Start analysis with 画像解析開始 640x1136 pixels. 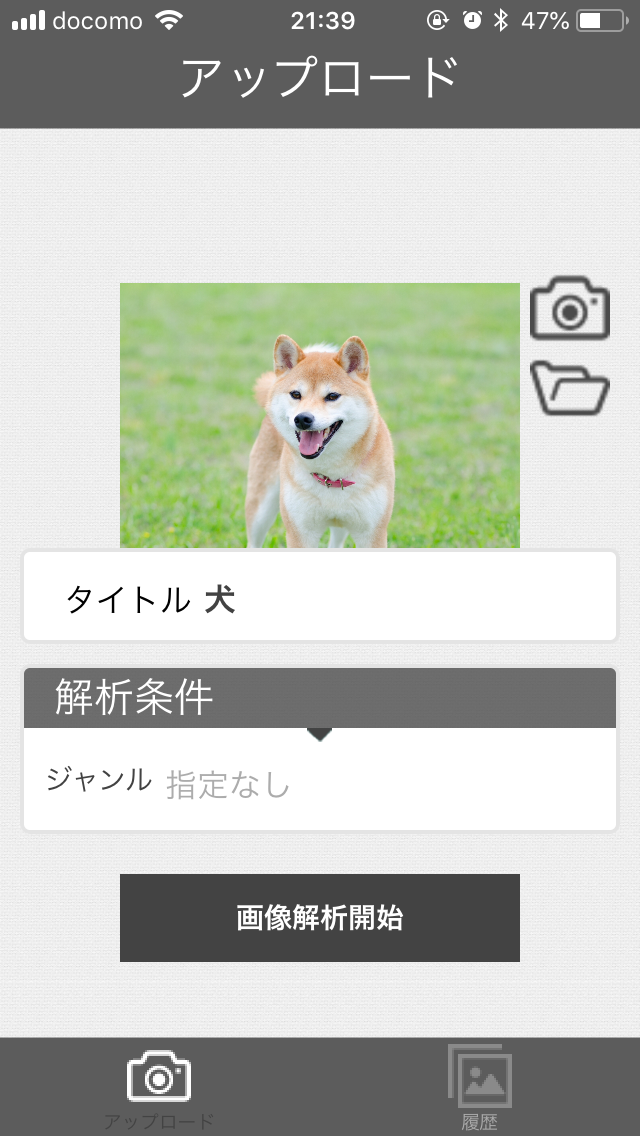point(319,917)
